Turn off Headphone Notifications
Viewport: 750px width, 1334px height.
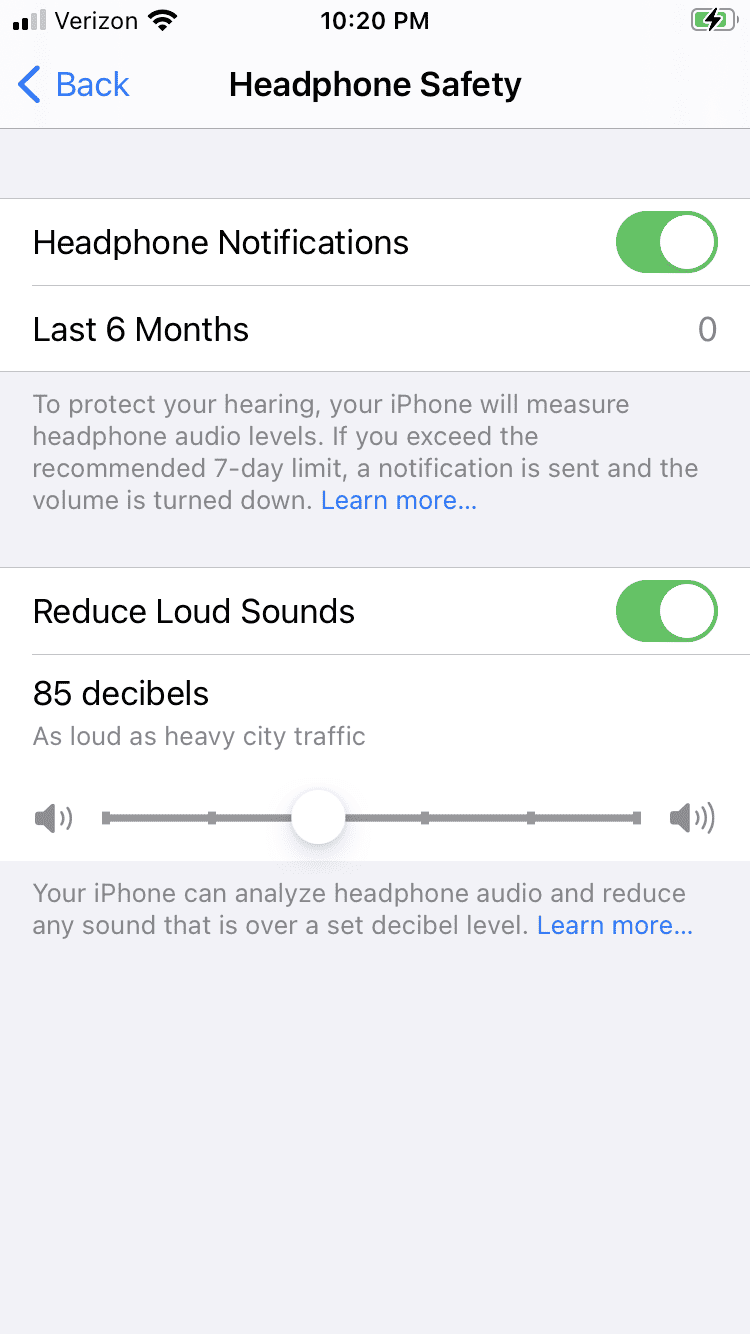(666, 242)
